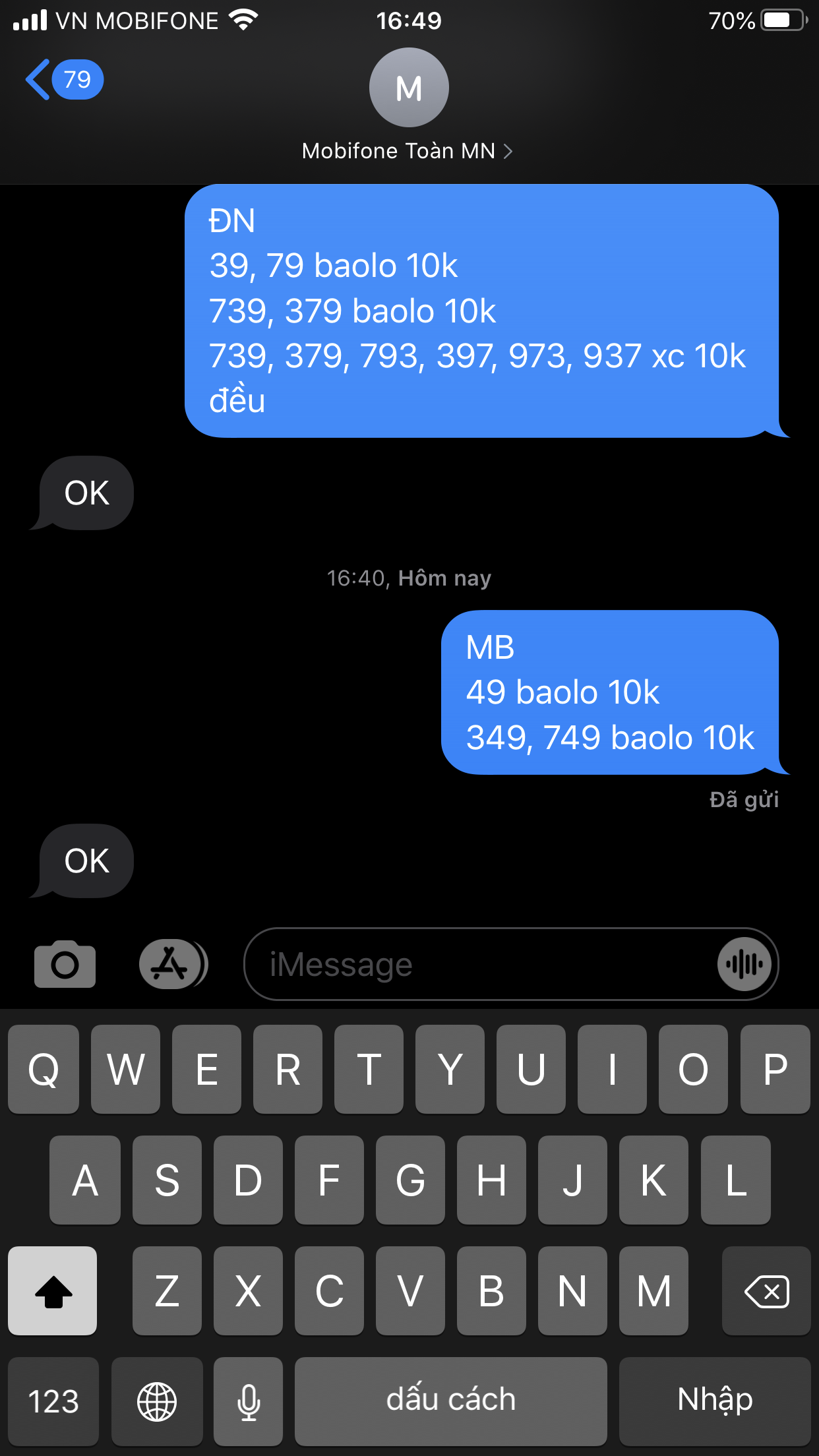Tap the shift key on keyboard
The width and height of the screenshot is (819, 1456).
(53, 1290)
